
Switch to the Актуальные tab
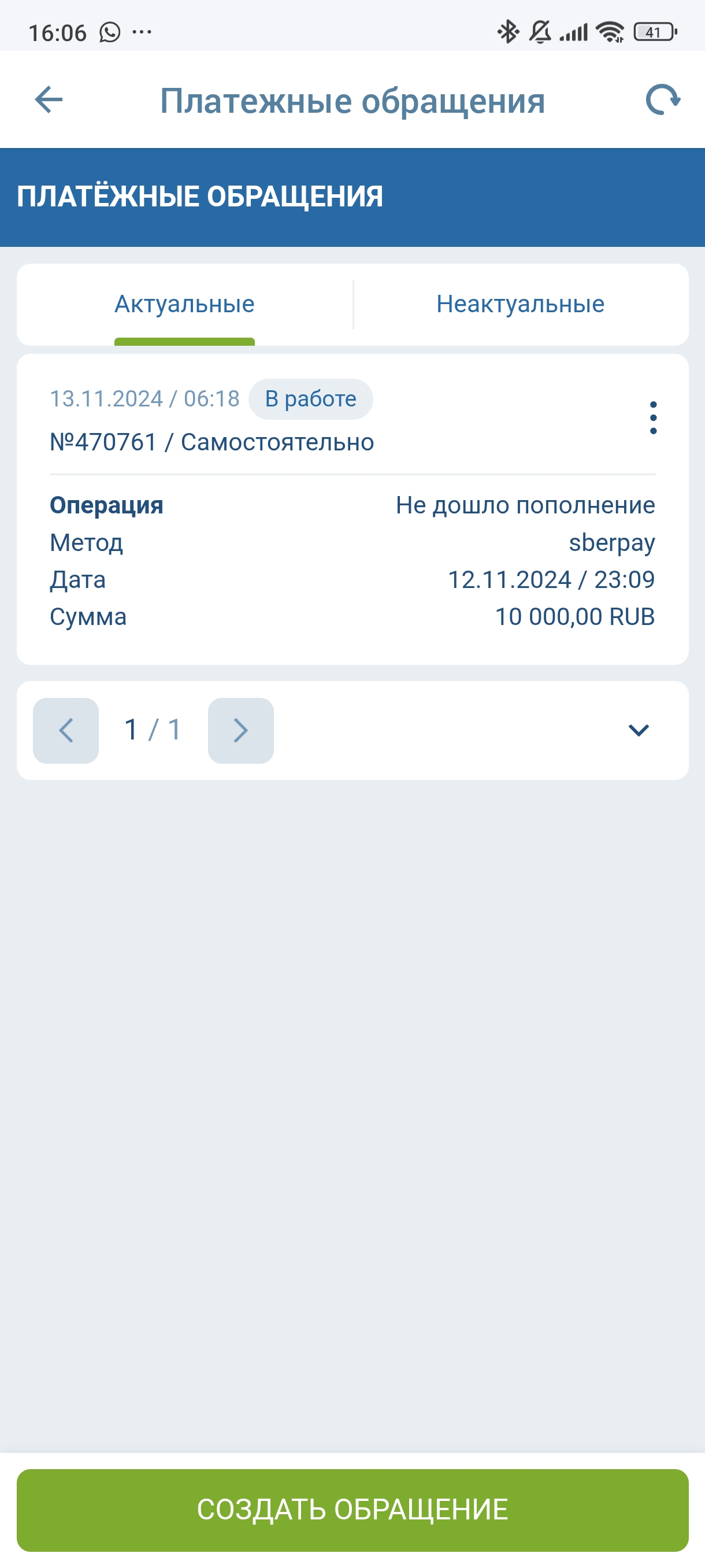(184, 304)
